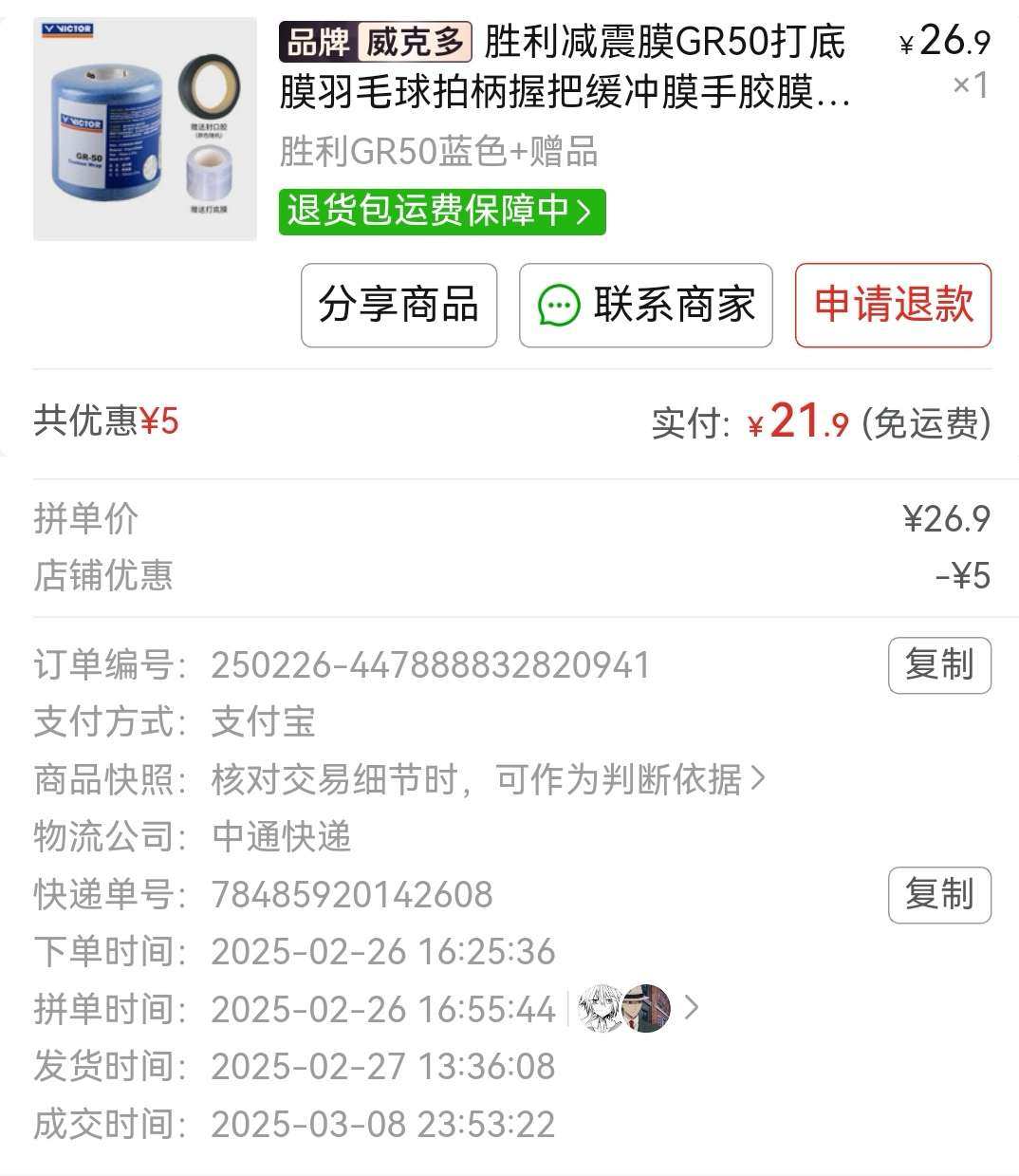View group-buy members beside 拼单时间
Viewport: 1019px width, 1176px height.
tap(638, 1008)
